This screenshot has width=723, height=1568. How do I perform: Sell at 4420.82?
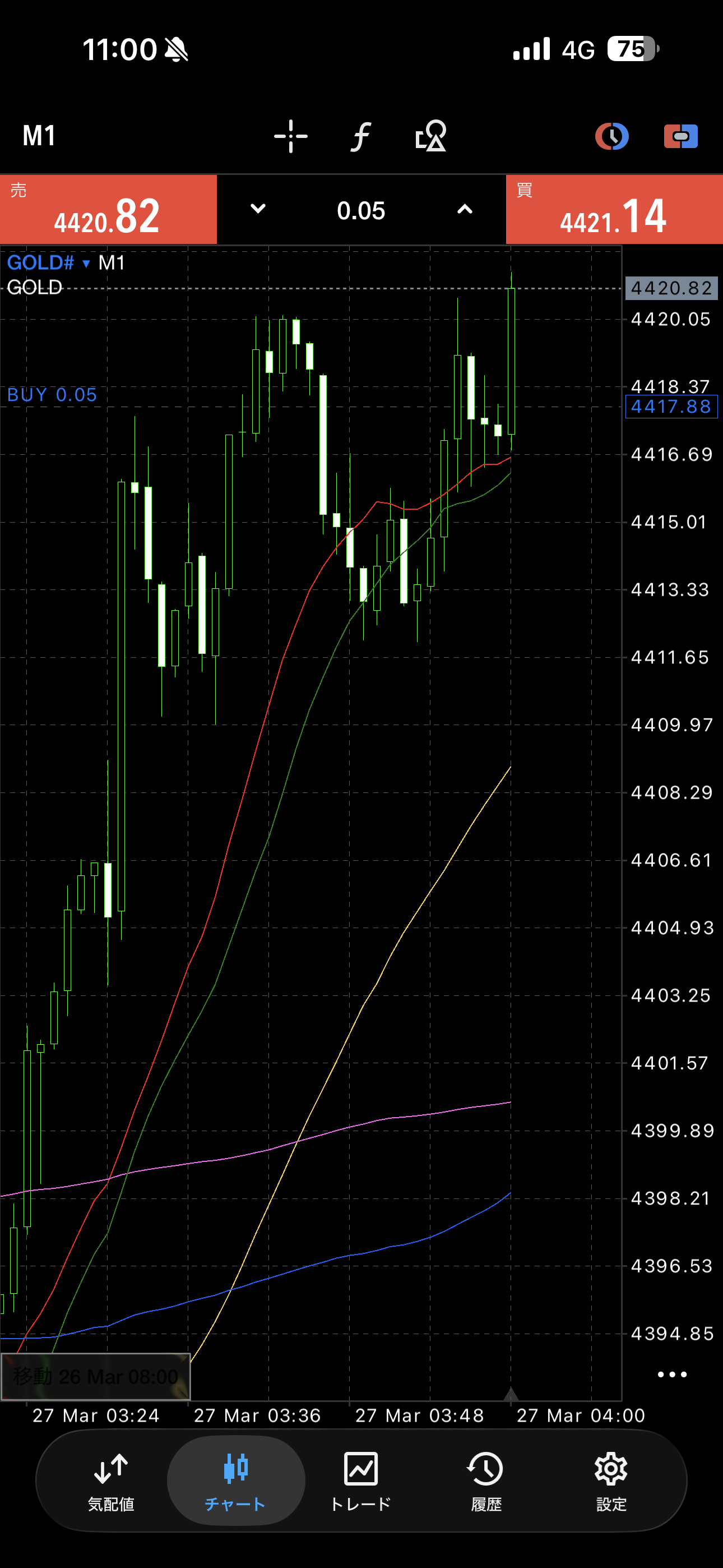click(108, 210)
